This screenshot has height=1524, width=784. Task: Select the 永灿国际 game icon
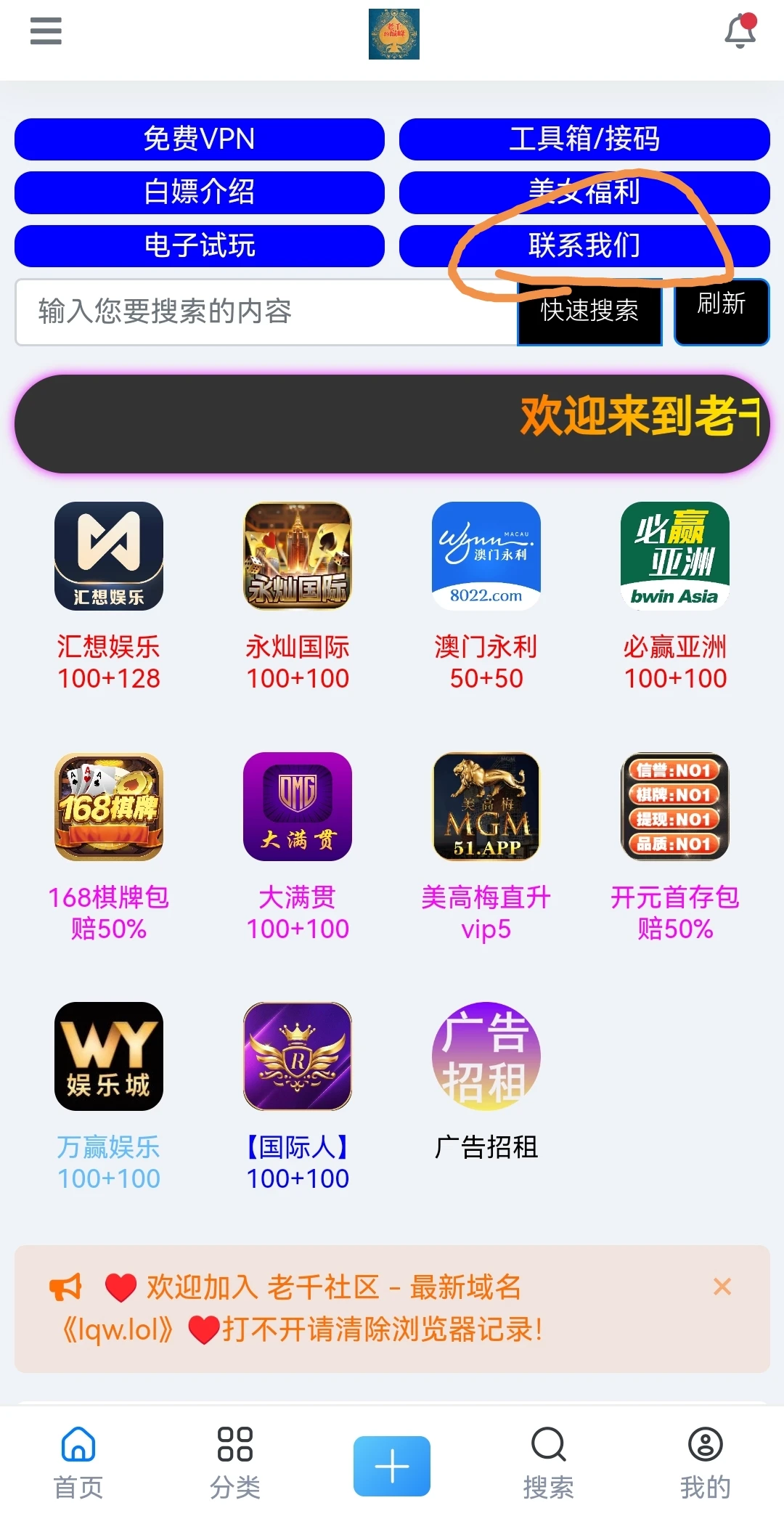click(x=296, y=555)
